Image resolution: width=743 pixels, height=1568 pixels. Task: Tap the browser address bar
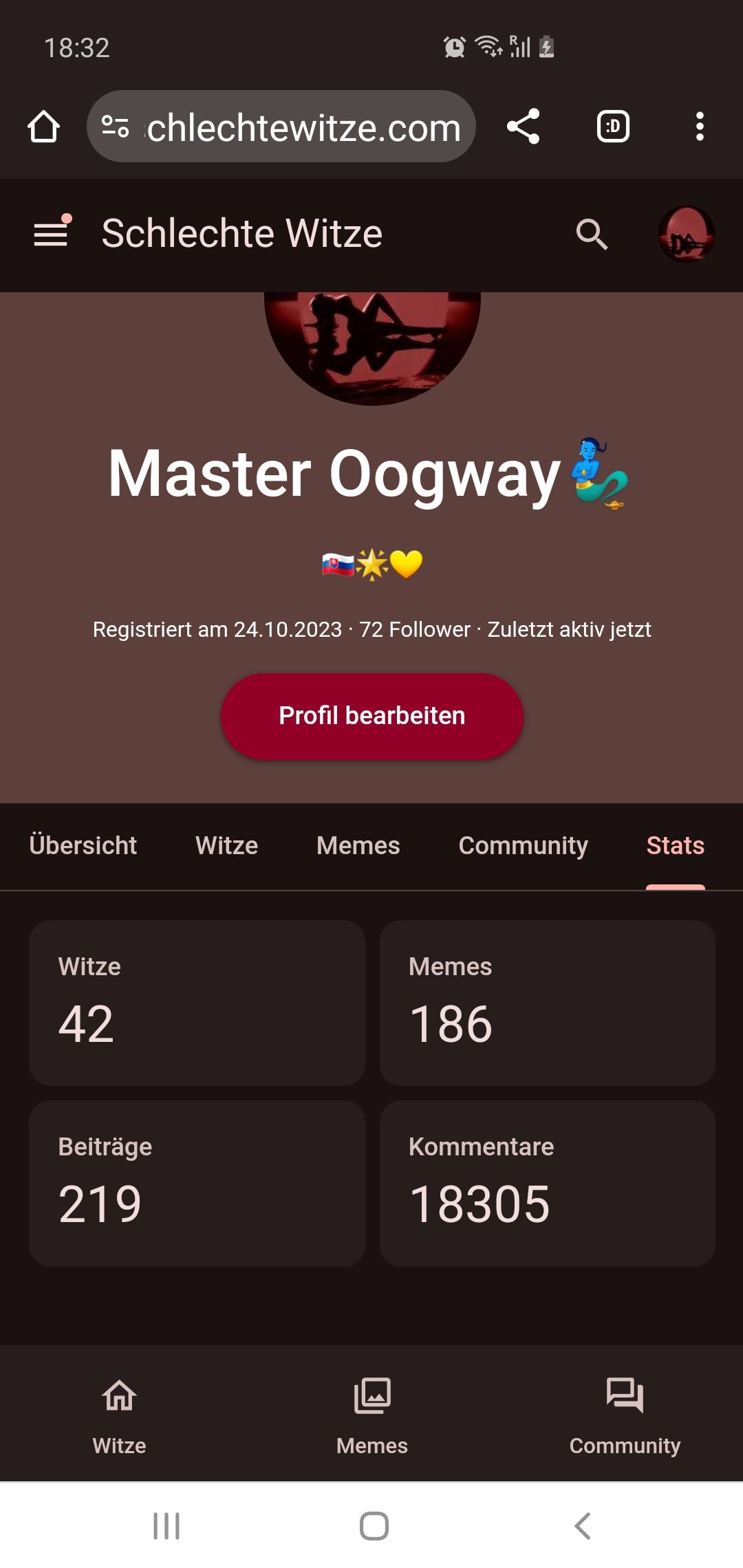click(303, 127)
